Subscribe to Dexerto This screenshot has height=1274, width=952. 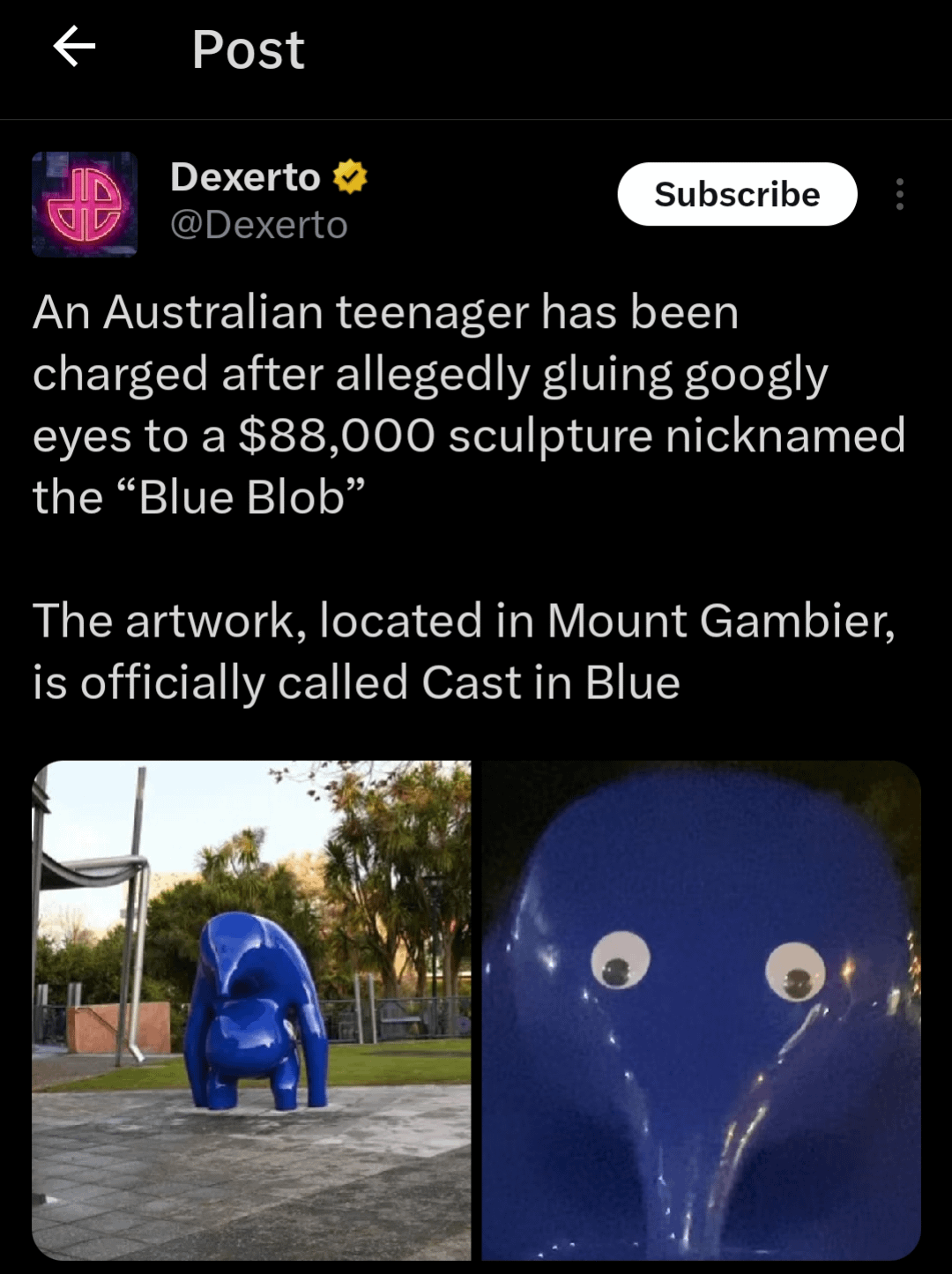pos(737,194)
